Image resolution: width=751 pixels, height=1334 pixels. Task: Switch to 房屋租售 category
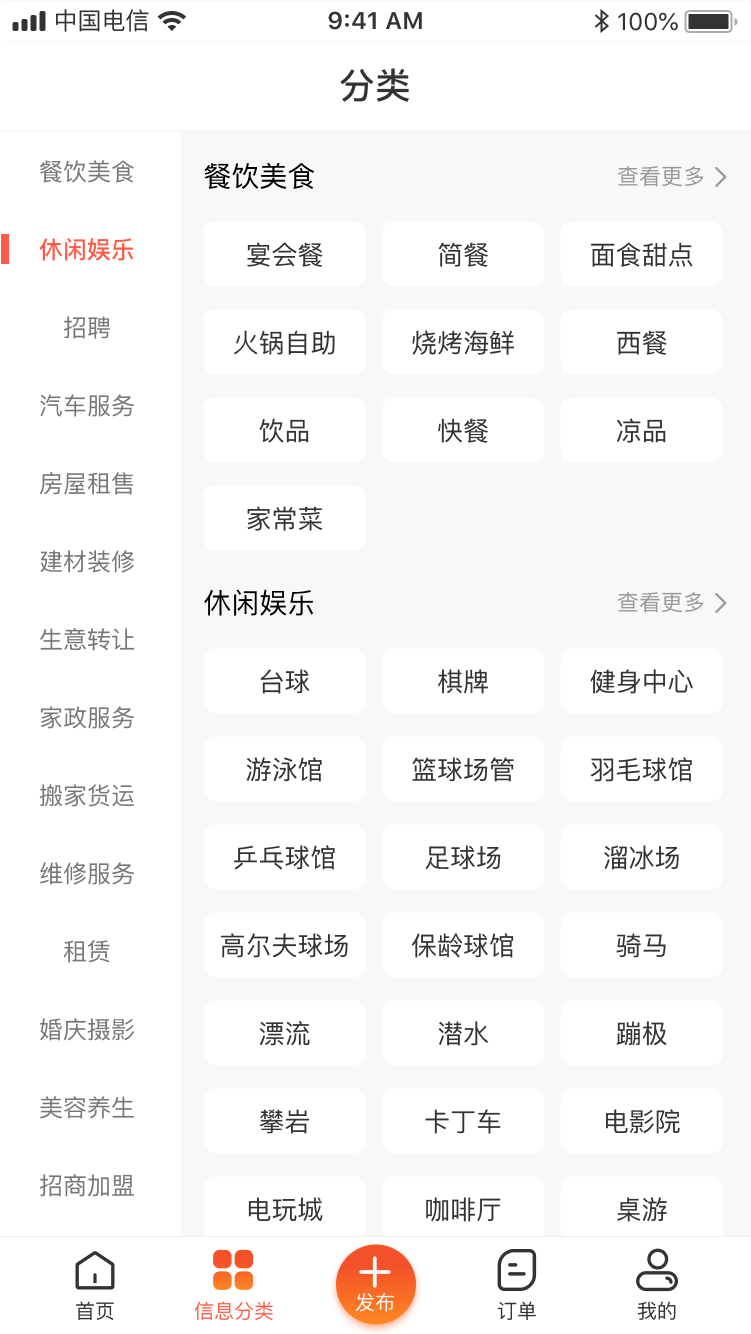87,484
